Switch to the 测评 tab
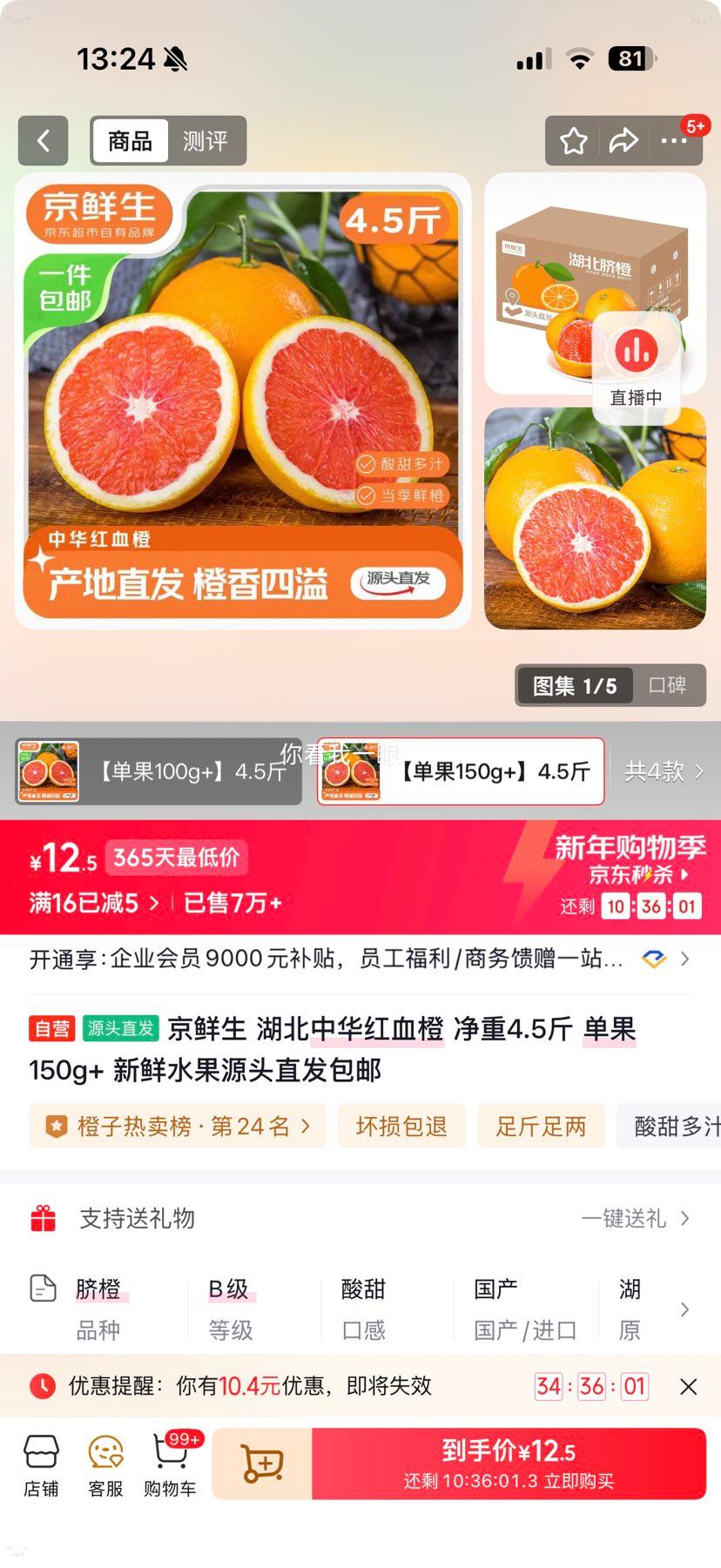 tap(206, 140)
